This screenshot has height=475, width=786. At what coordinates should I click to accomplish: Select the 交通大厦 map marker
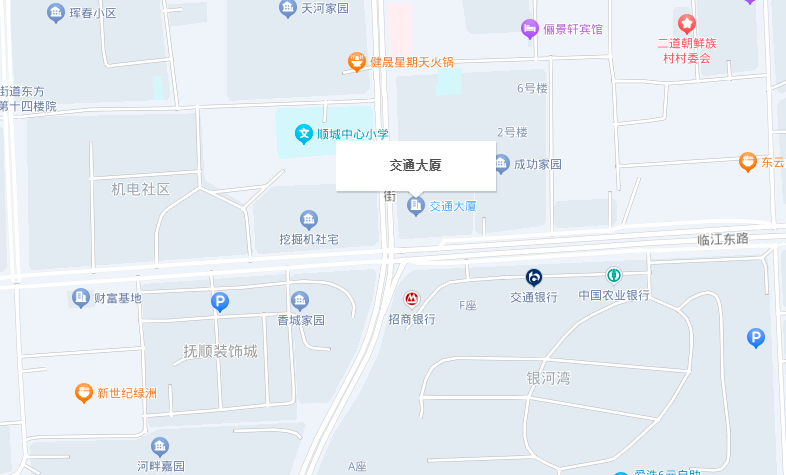416,206
